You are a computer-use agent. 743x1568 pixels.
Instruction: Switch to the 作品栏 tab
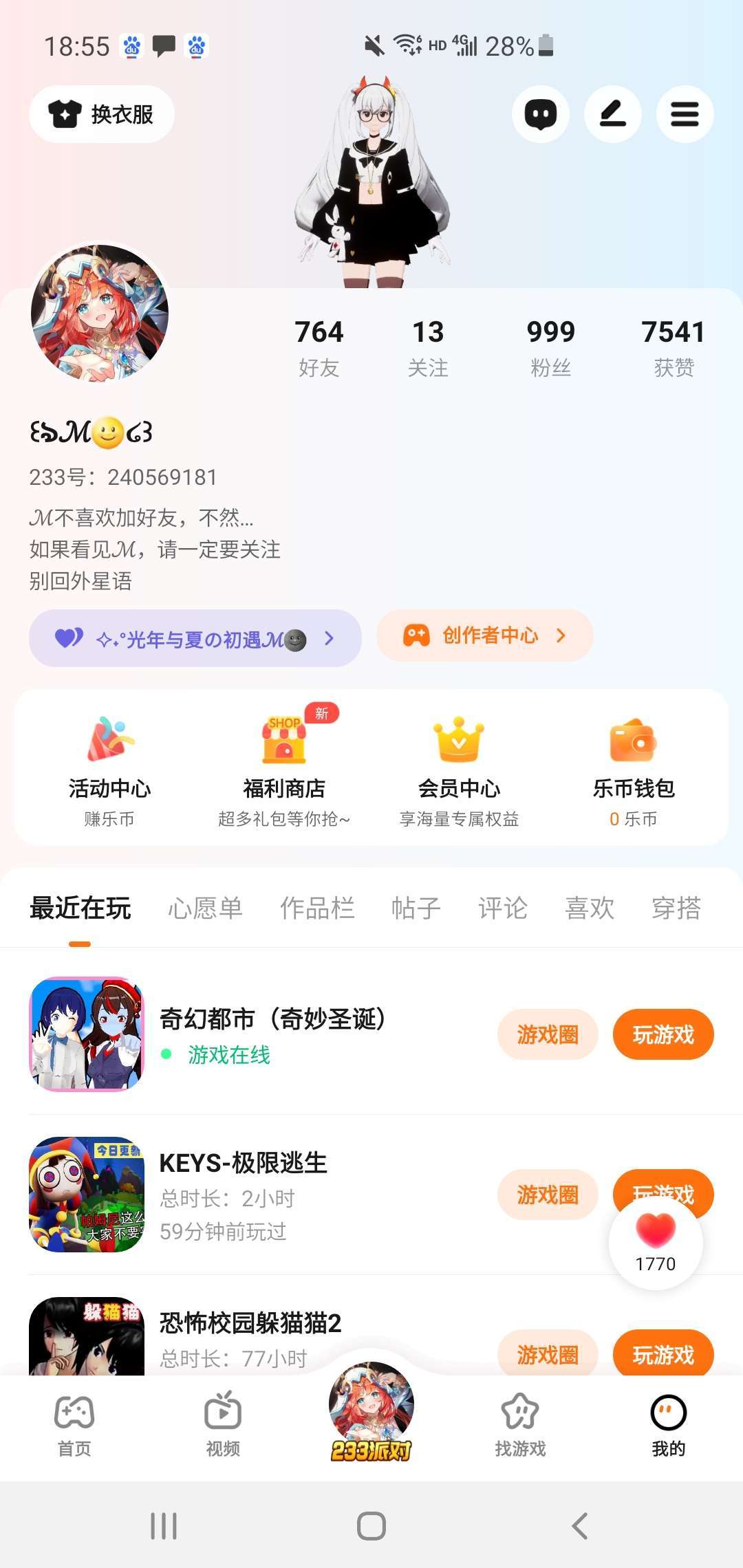(x=317, y=908)
